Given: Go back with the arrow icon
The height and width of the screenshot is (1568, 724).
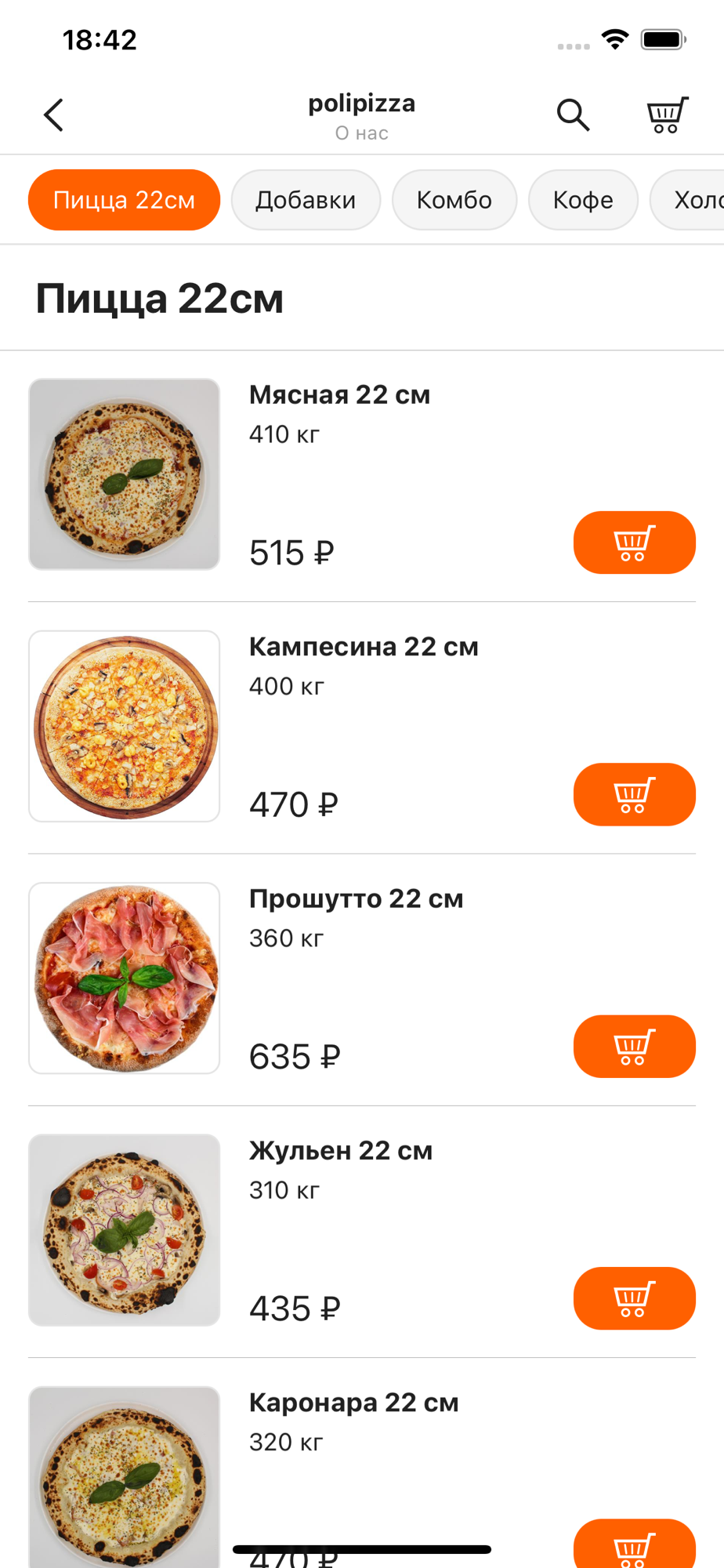Looking at the screenshot, I should pyautogui.click(x=53, y=115).
